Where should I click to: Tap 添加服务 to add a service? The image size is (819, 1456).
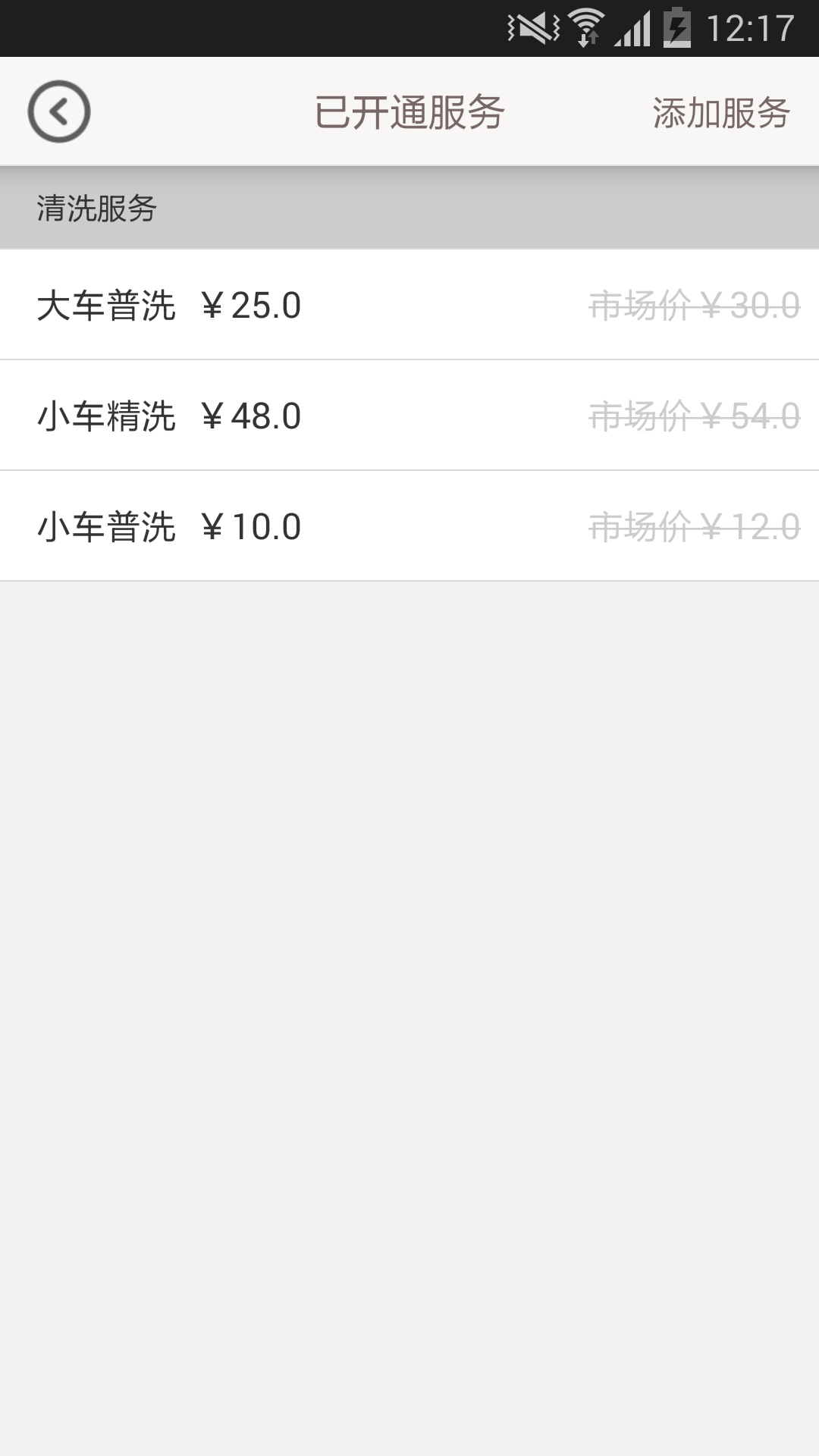pyautogui.click(x=721, y=113)
